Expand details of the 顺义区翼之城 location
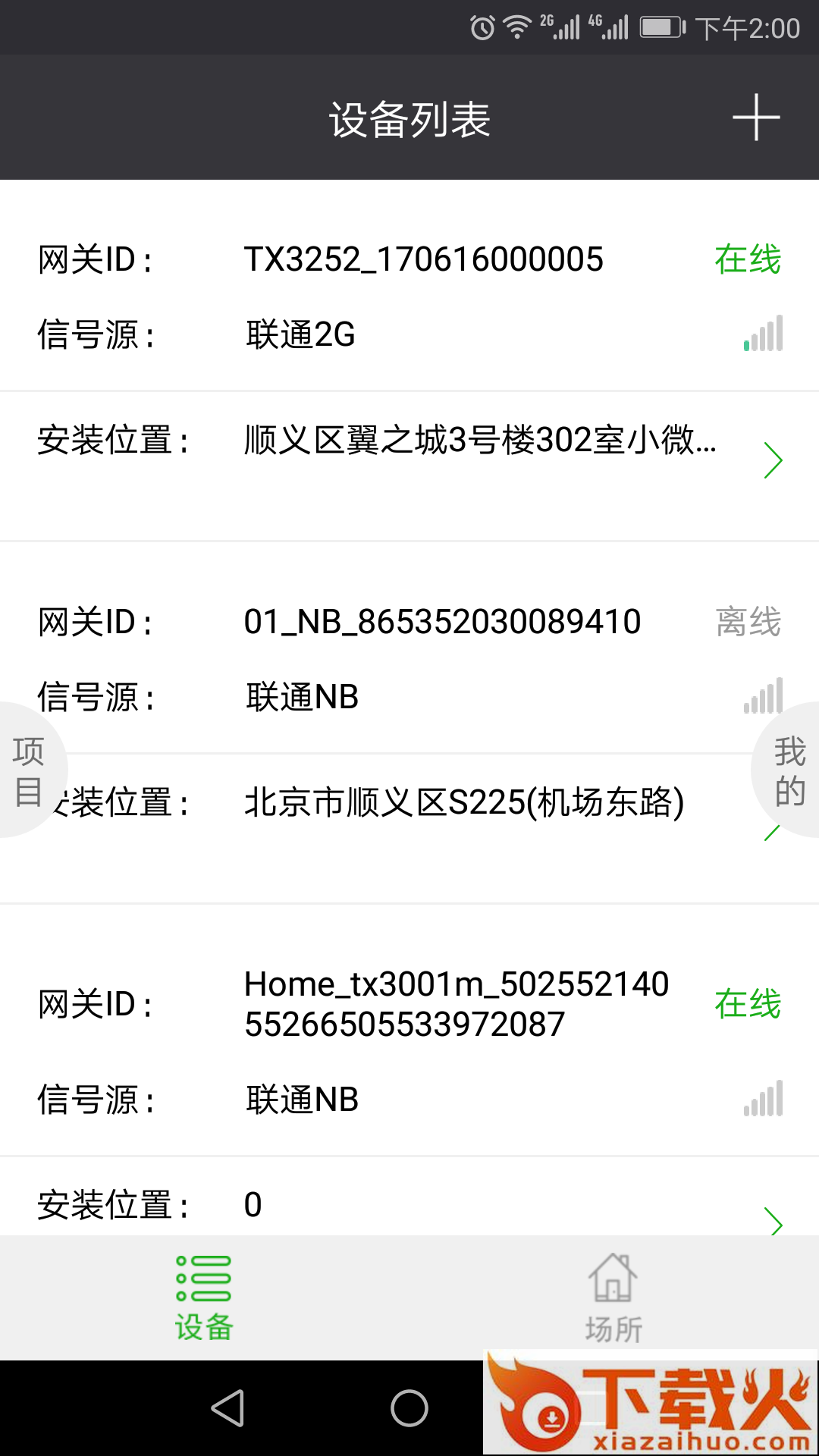 (x=773, y=459)
